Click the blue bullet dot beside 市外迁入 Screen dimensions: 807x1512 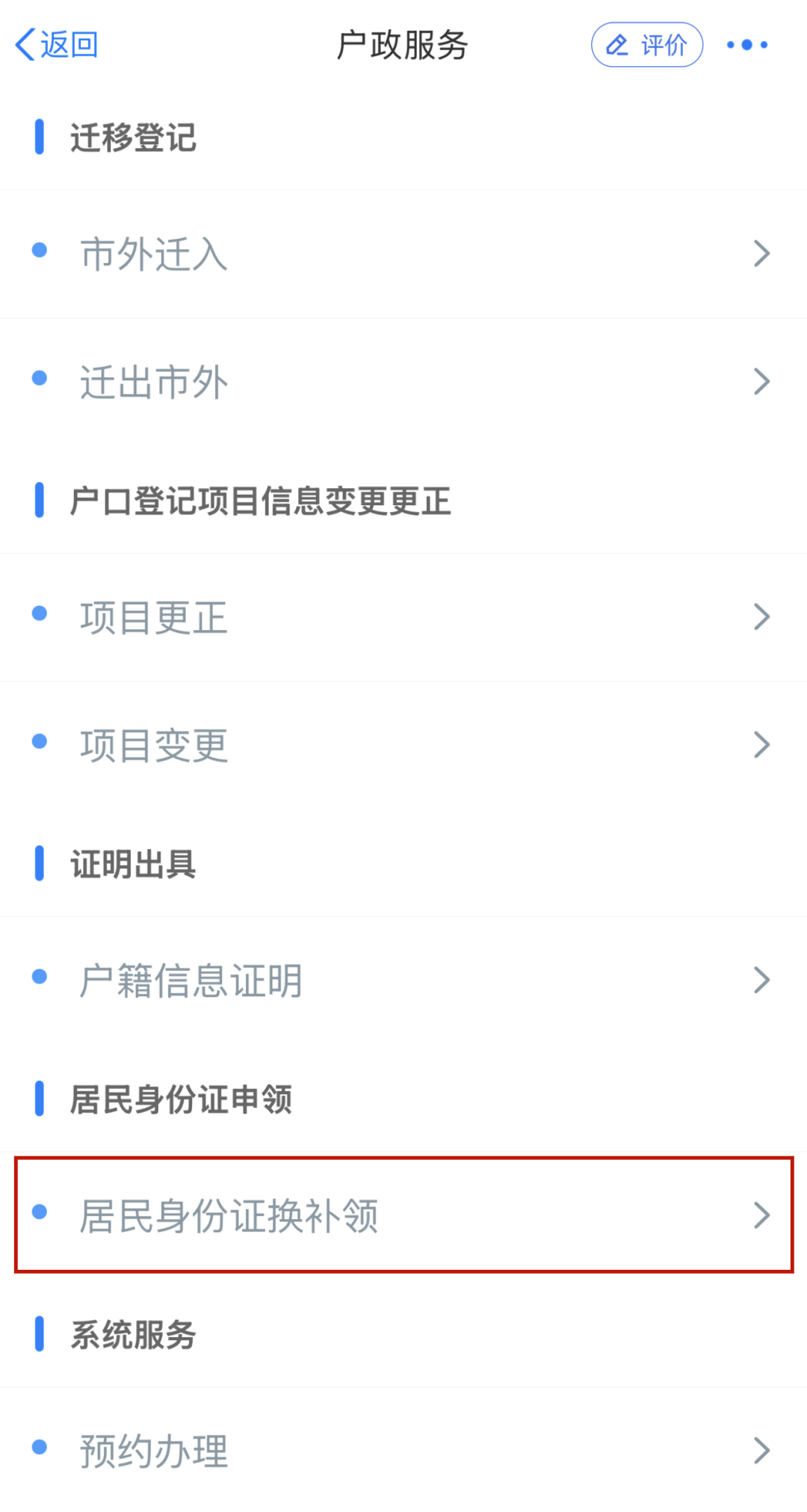38,253
